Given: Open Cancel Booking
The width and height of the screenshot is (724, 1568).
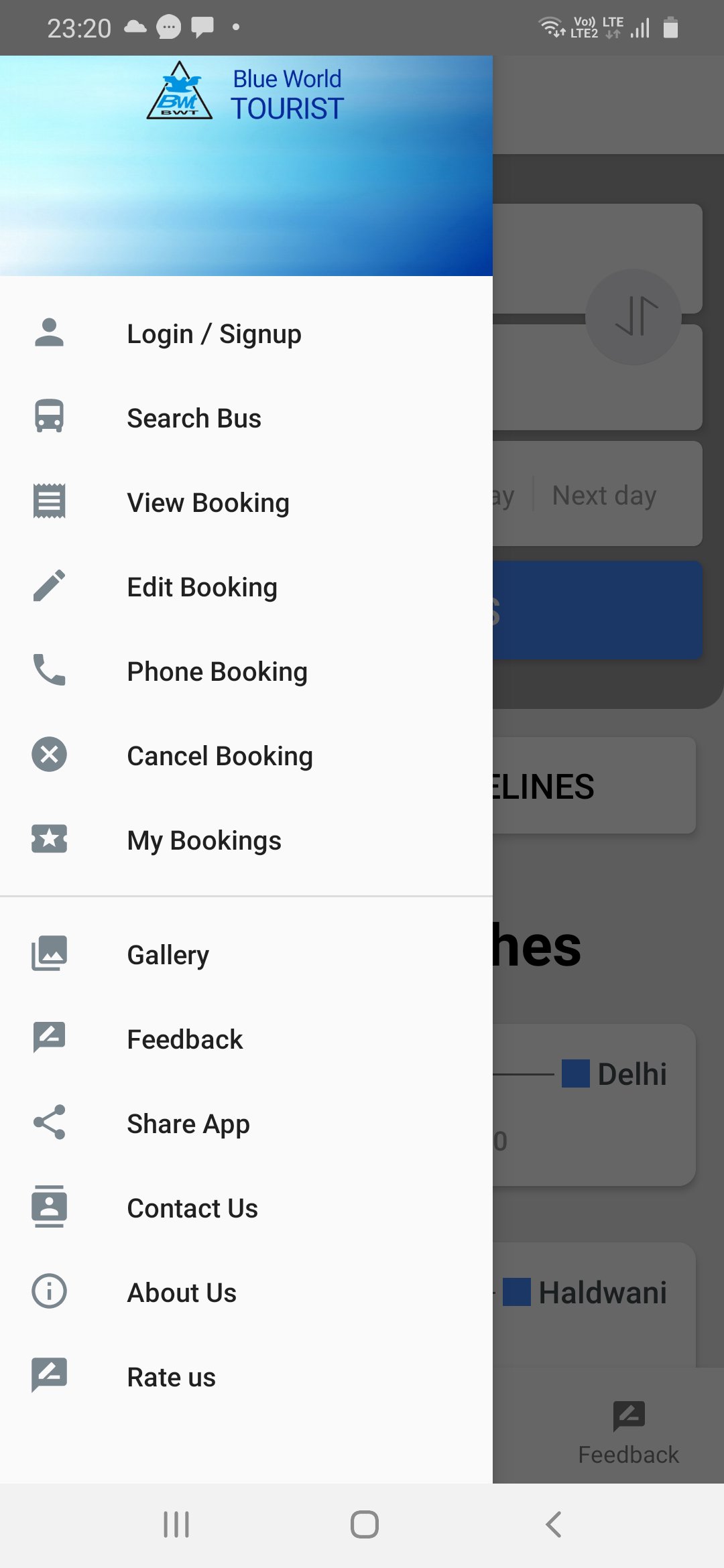Looking at the screenshot, I should tap(246, 756).
